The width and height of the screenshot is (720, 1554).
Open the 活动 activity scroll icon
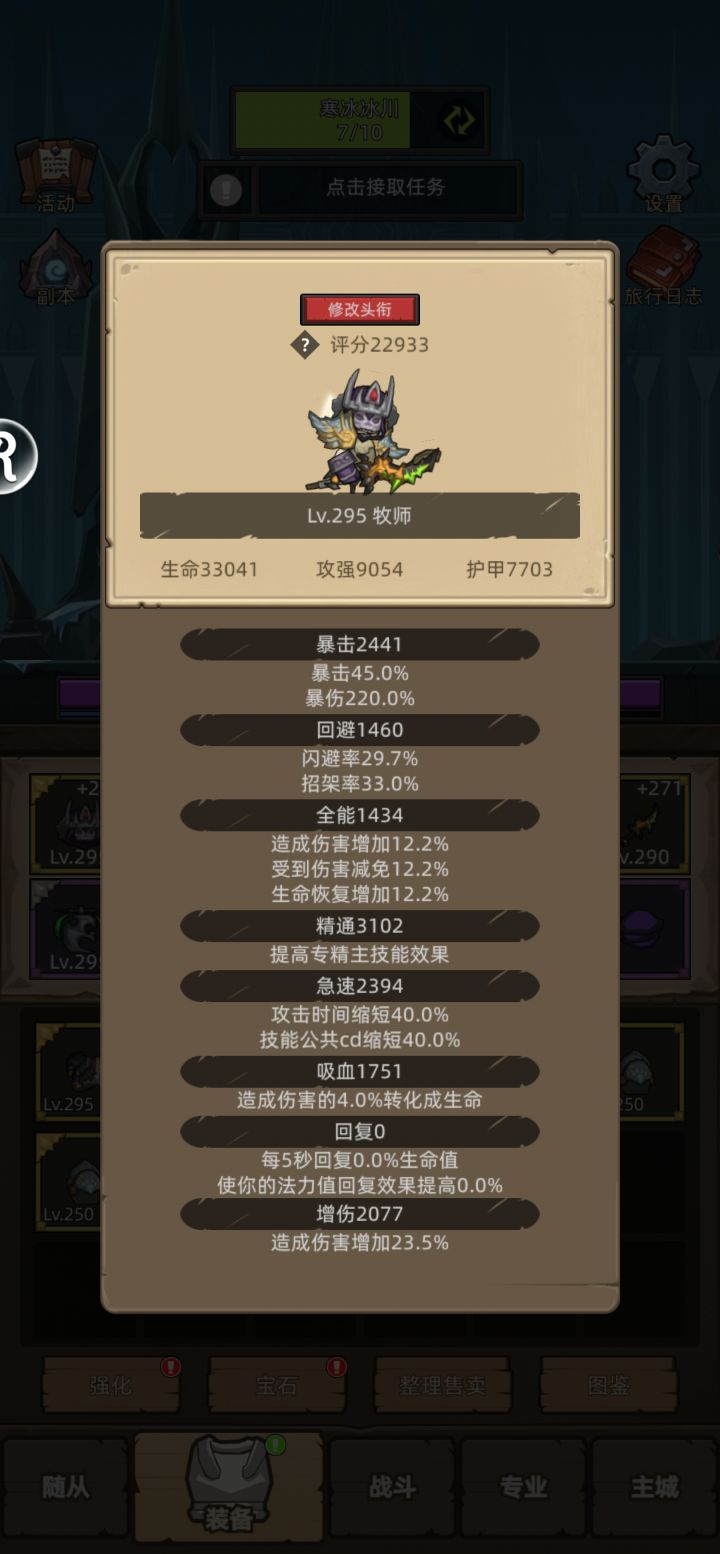tap(55, 172)
